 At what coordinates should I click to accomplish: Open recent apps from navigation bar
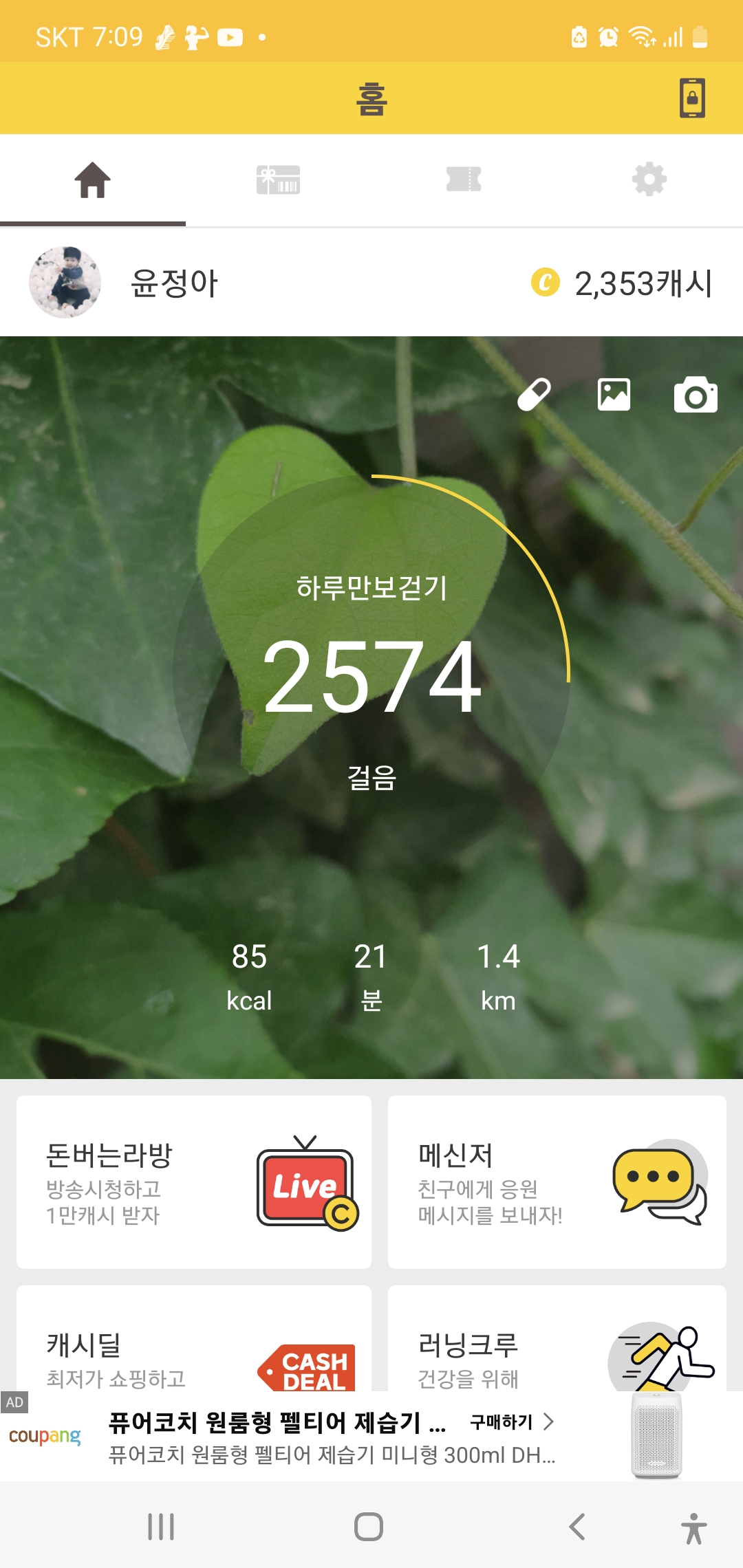[161, 1527]
